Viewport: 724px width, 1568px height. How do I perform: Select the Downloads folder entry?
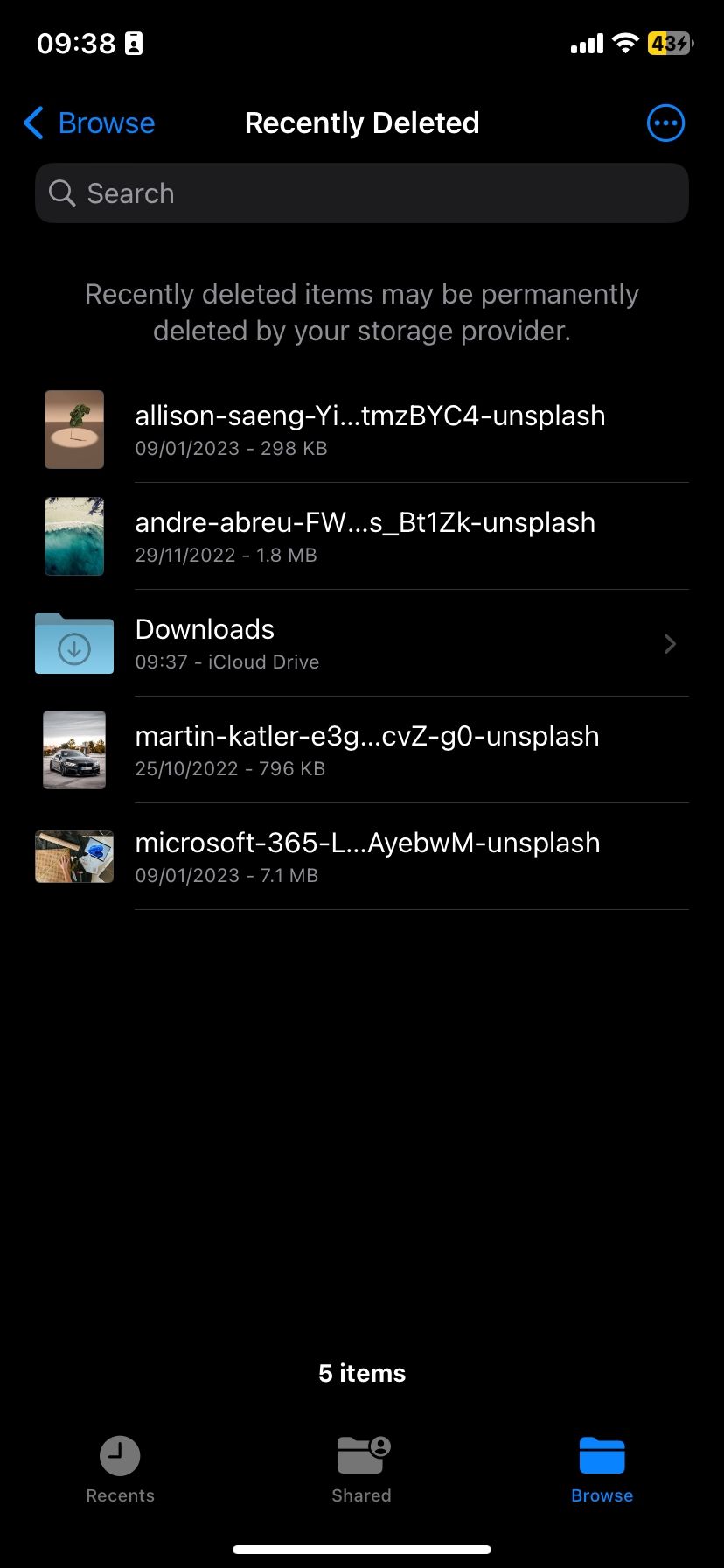350,643
